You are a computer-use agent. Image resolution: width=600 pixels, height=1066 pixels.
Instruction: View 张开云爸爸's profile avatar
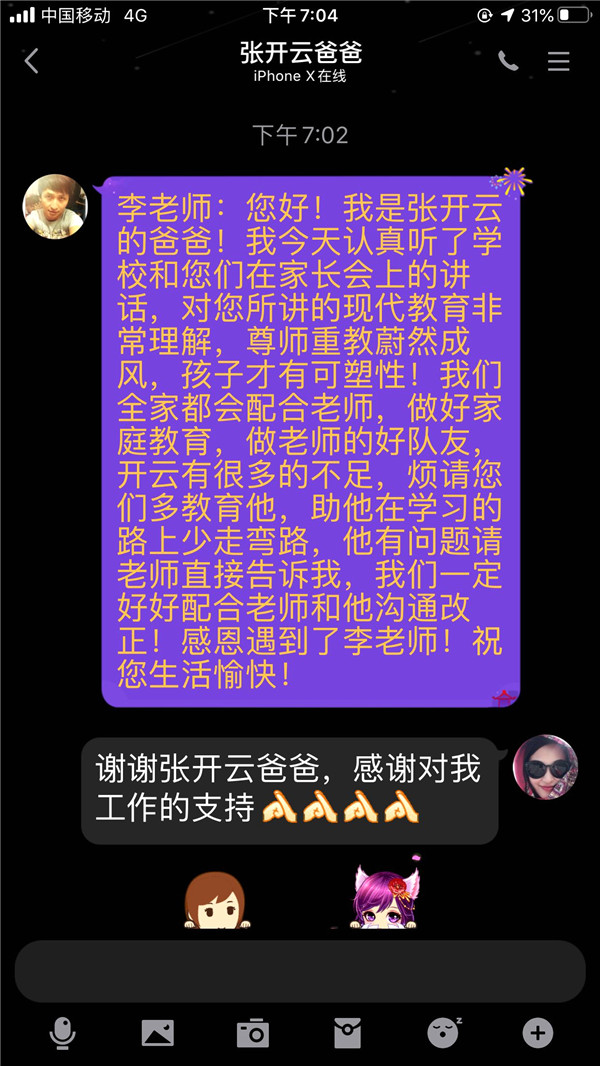[55, 207]
